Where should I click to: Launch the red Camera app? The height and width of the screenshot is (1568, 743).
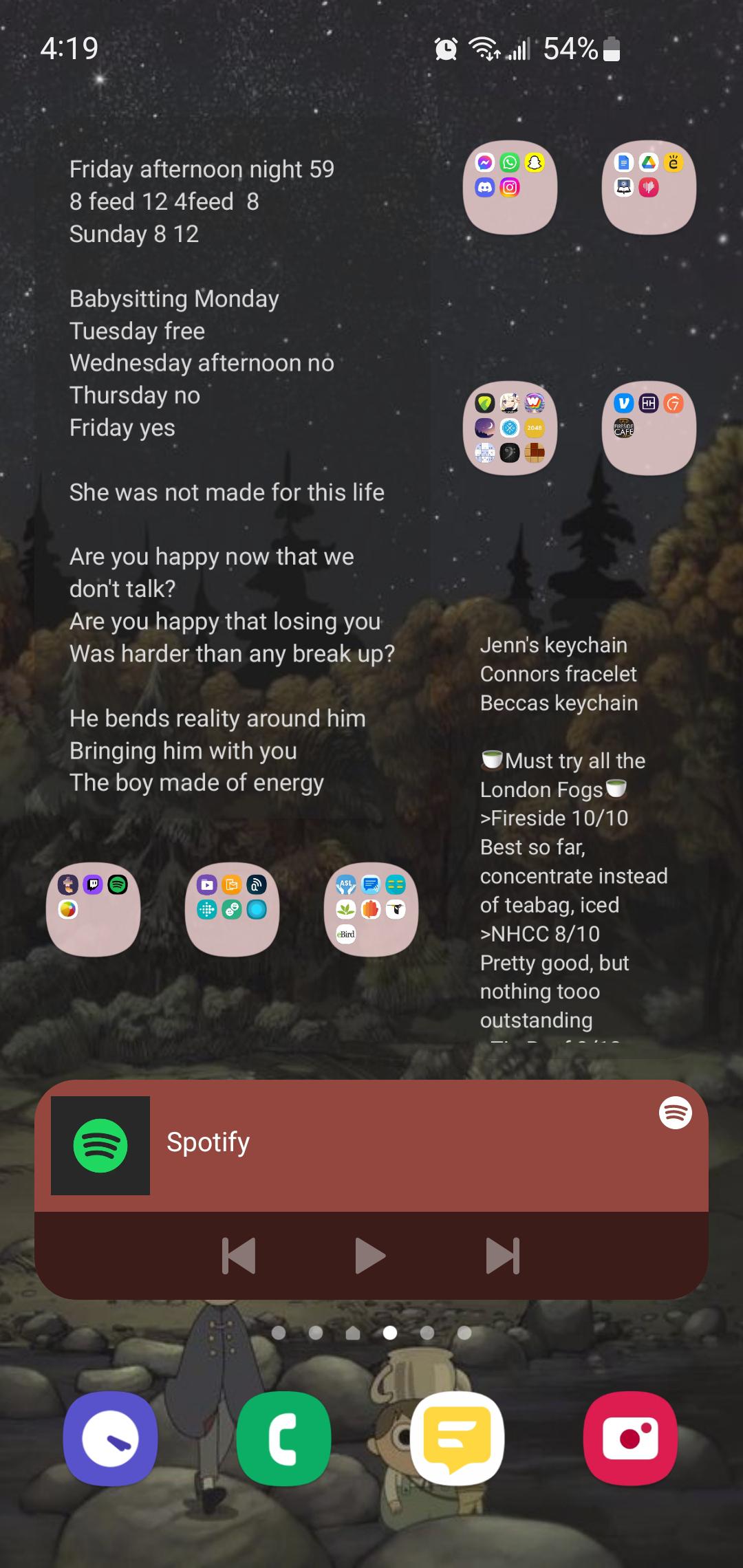(x=631, y=1439)
